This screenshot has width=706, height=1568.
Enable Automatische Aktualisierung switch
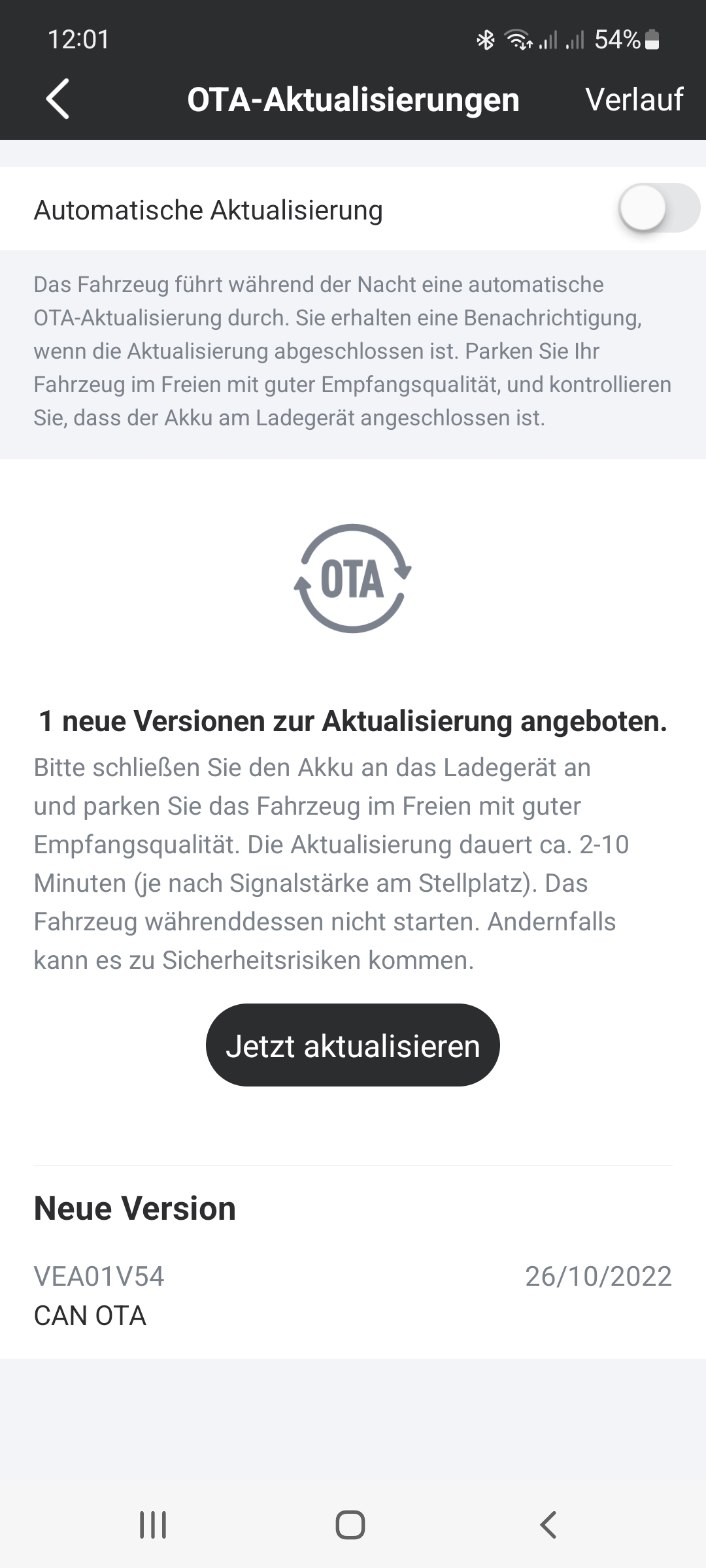coord(658,209)
